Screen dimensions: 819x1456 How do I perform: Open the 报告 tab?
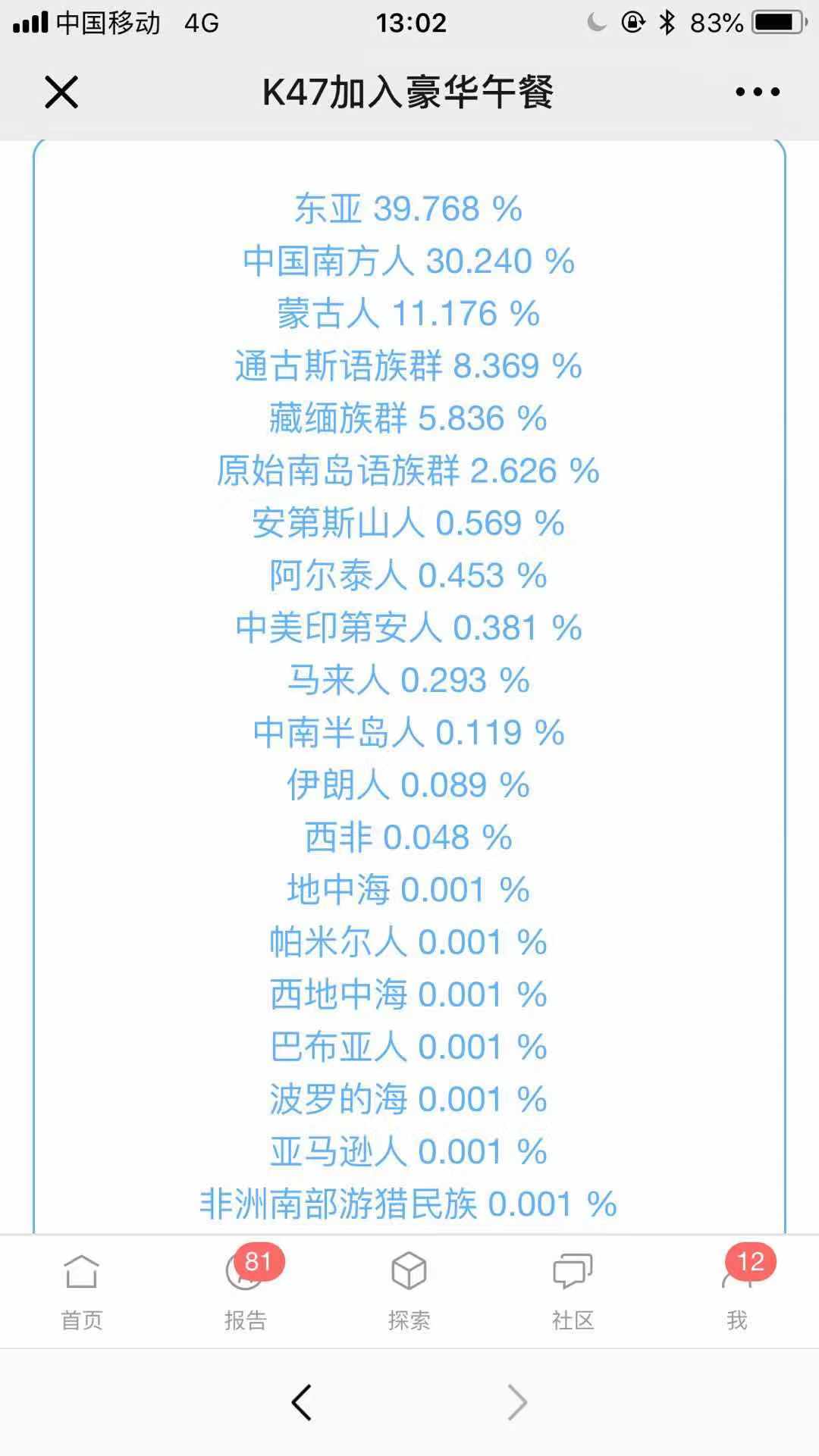pyautogui.click(x=246, y=1292)
